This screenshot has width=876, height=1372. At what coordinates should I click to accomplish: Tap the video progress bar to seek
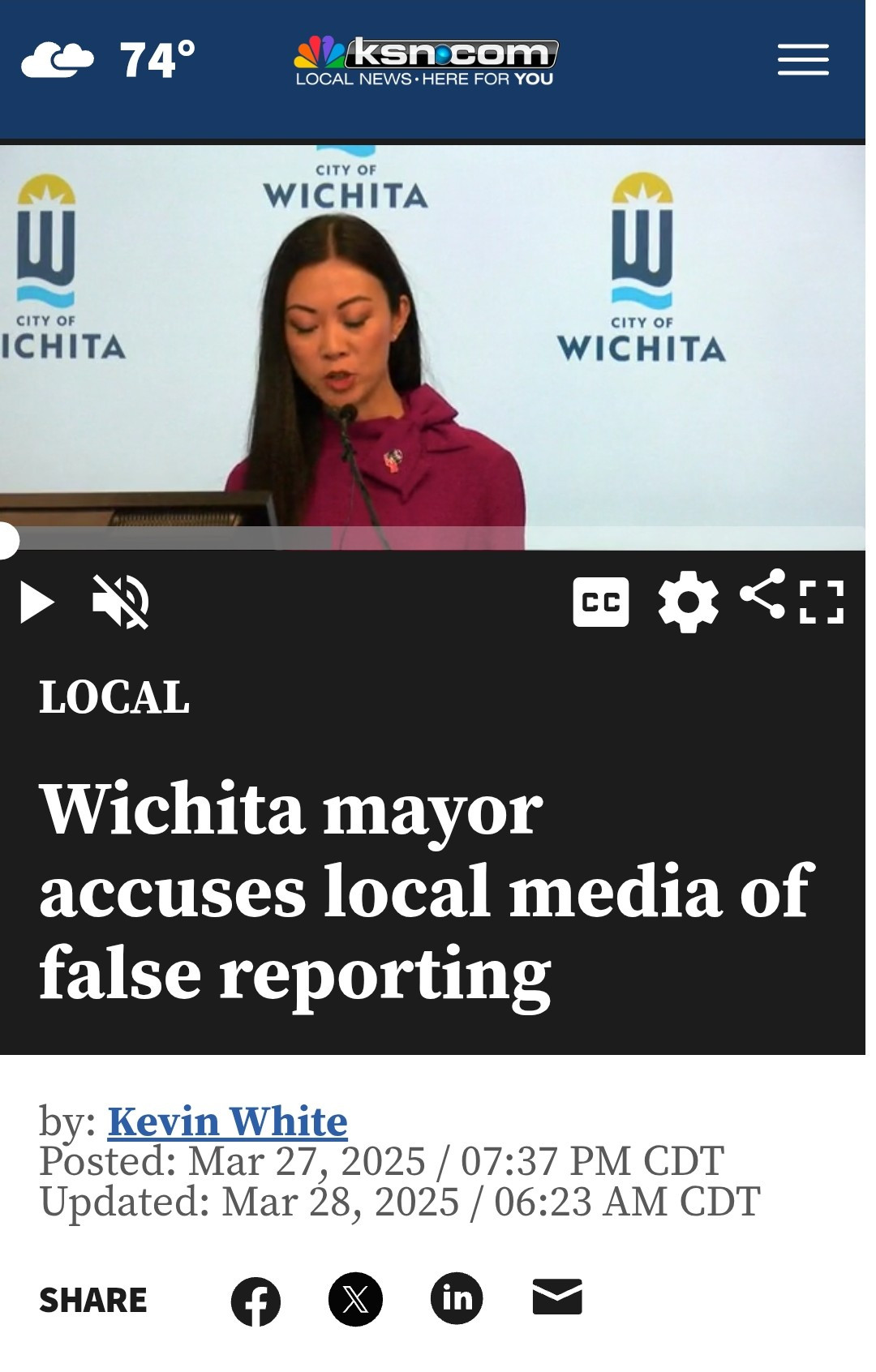point(438,538)
